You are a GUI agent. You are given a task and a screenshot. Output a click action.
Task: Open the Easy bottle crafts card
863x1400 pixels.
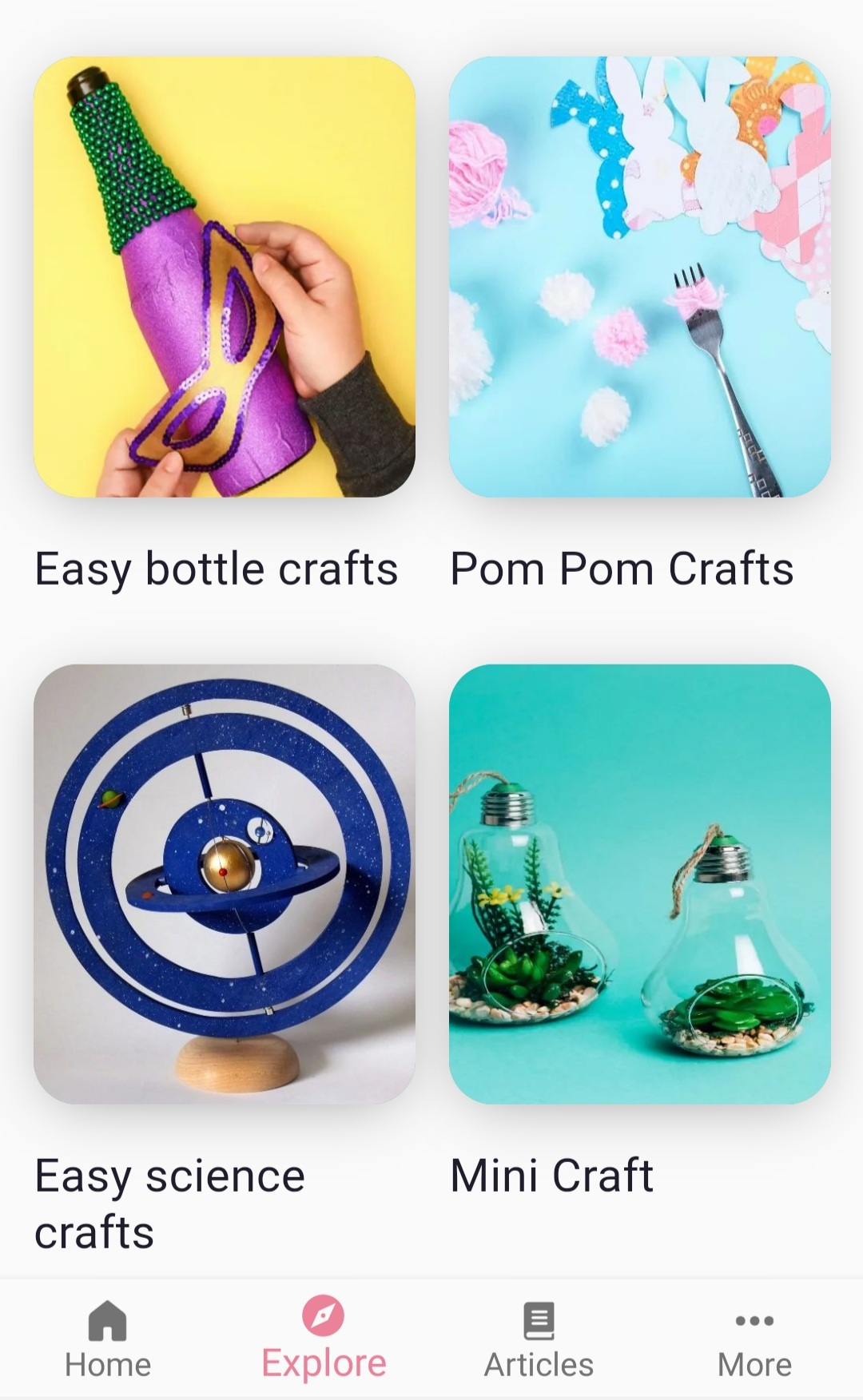pyautogui.click(x=225, y=276)
